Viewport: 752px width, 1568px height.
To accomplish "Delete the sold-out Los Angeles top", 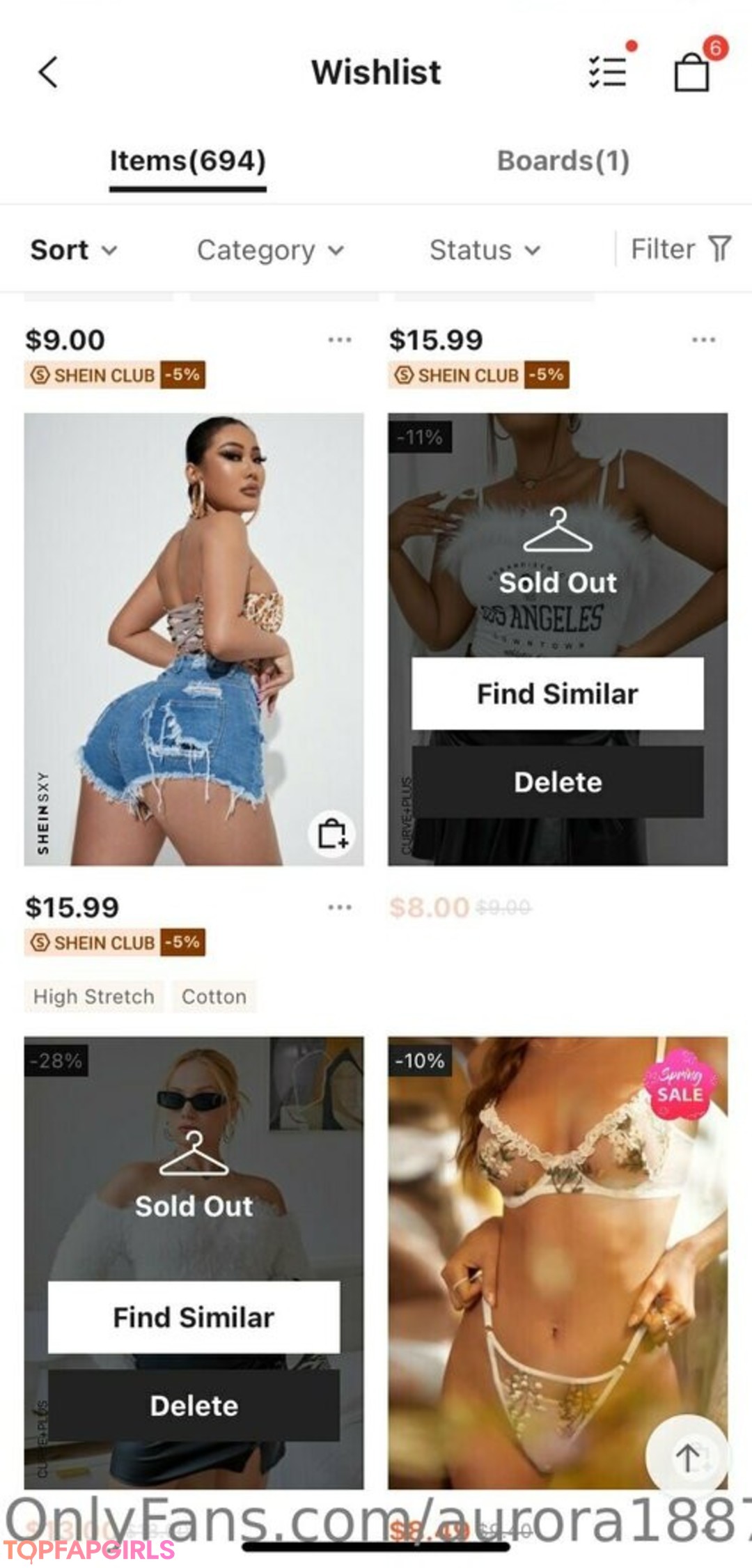I will (557, 782).
